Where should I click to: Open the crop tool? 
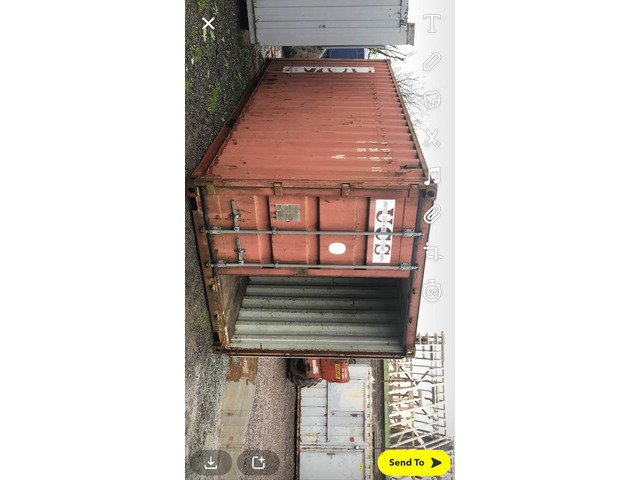431,252
